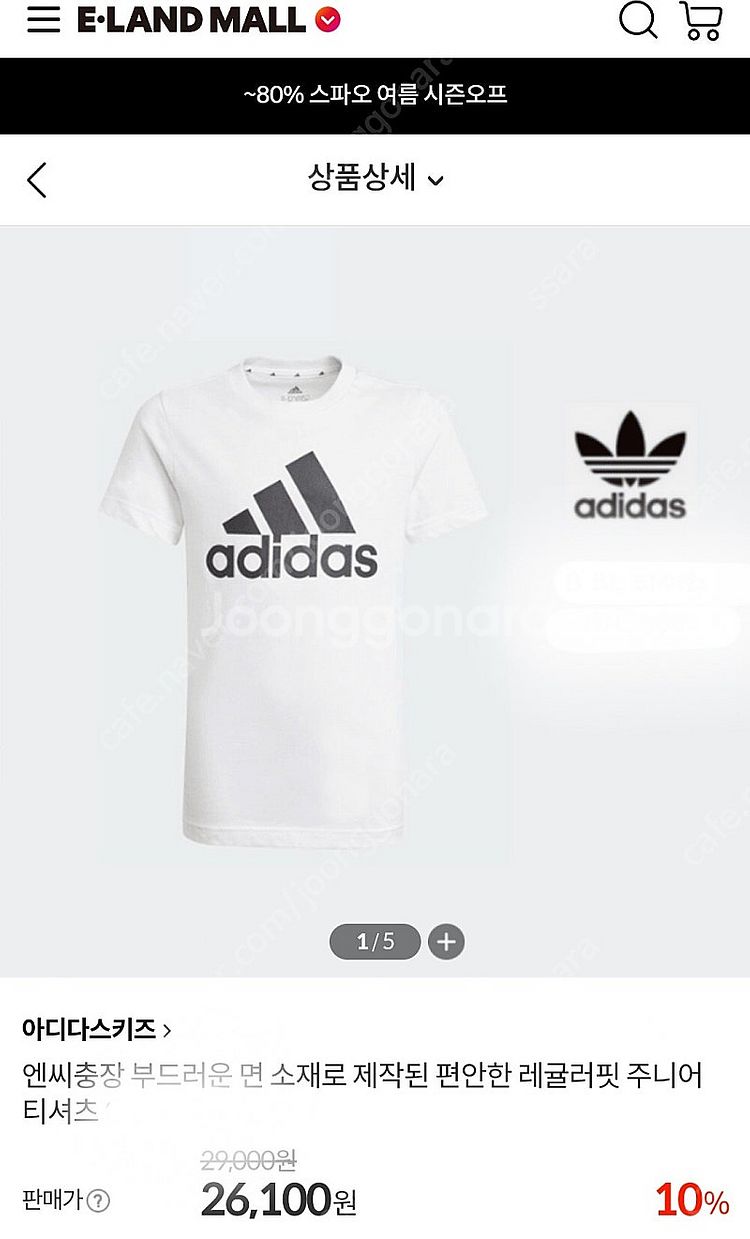Image resolution: width=750 pixels, height=1239 pixels.
Task: Tap the 판매가 help question mark
Action: click(x=99, y=1201)
